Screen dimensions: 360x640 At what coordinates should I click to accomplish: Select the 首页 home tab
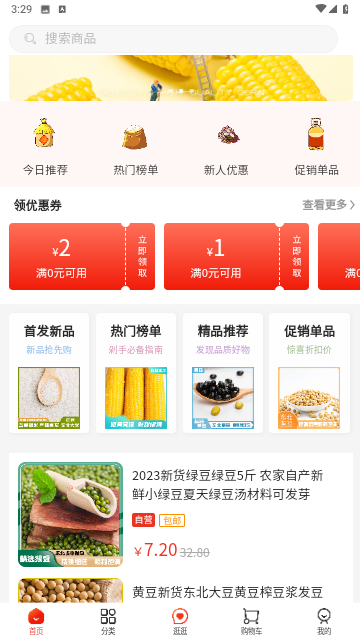(x=36, y=621)
